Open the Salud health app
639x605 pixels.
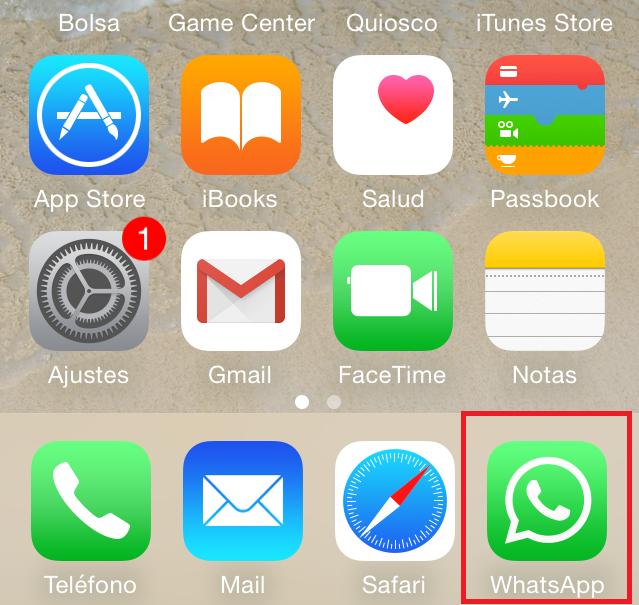tap(393, 115)
